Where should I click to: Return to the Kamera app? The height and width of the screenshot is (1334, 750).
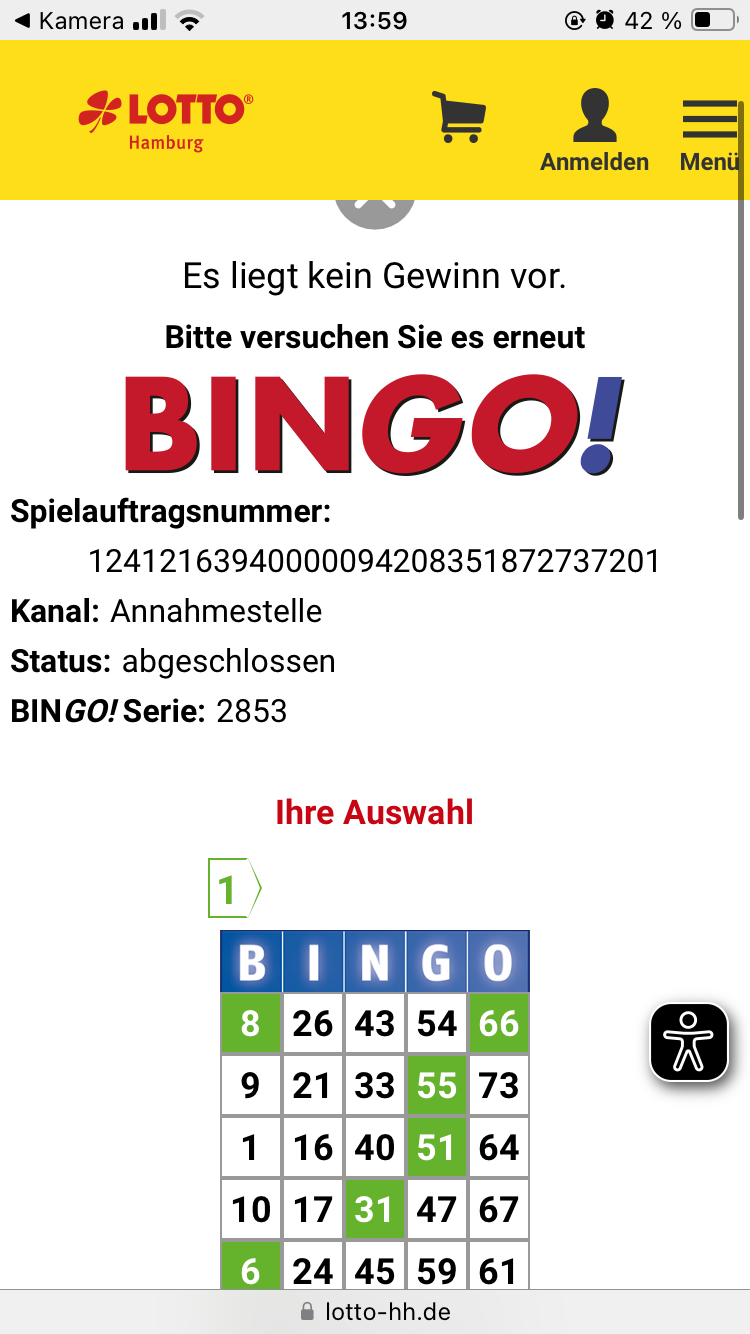[x=70, y=20]
